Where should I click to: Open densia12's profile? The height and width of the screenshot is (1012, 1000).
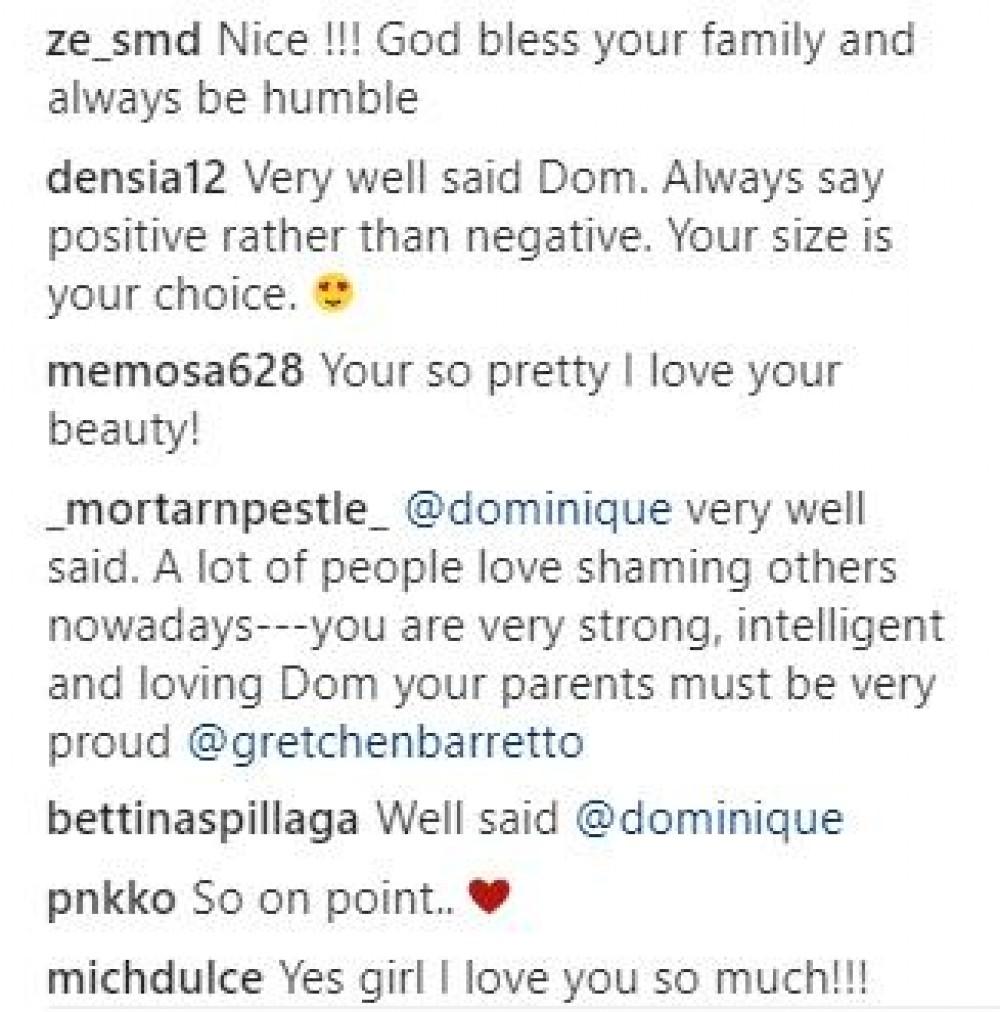point(135,180)
